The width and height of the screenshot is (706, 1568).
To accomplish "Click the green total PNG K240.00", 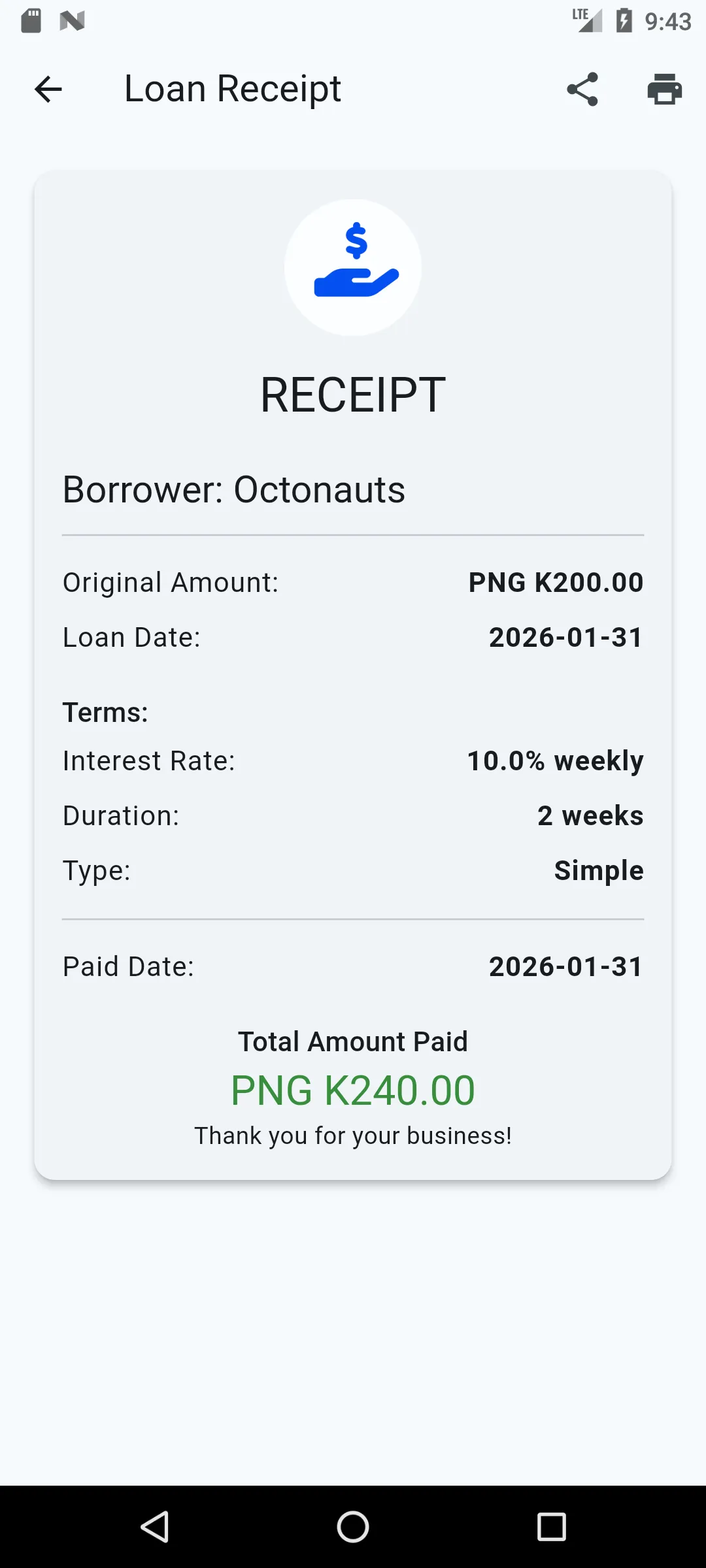I will (353, 1088).
